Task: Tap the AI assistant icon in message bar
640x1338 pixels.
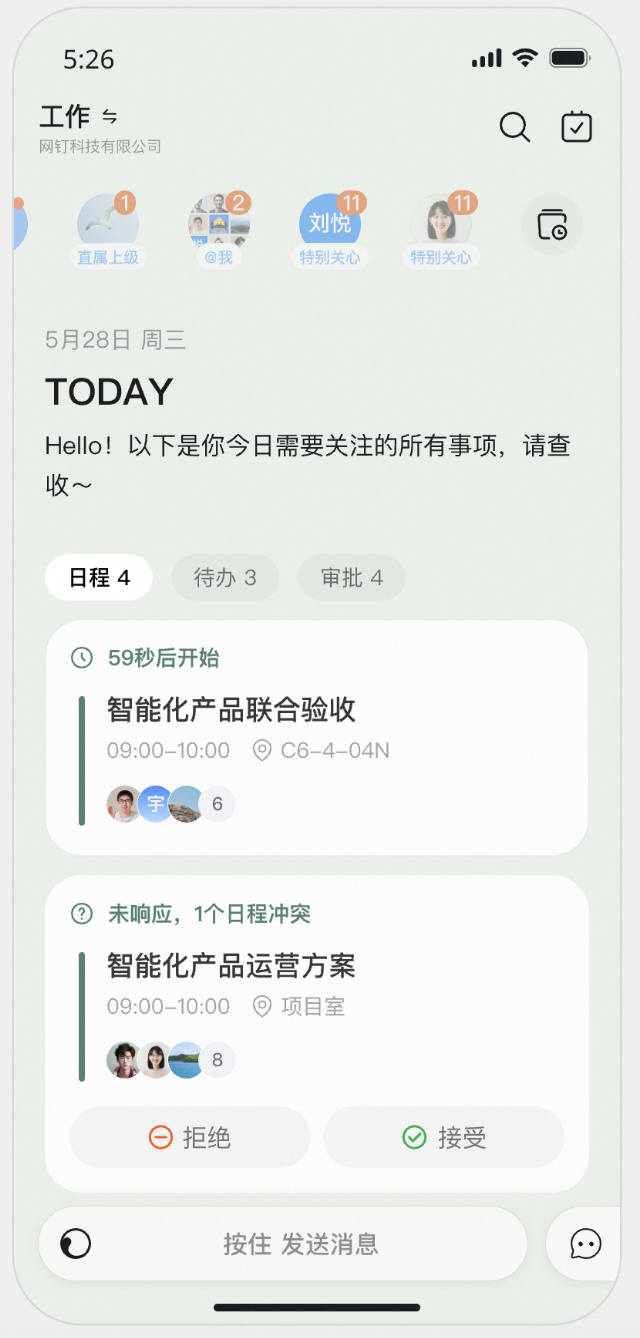Action: pyautogui.click(x=75, y=1244)
